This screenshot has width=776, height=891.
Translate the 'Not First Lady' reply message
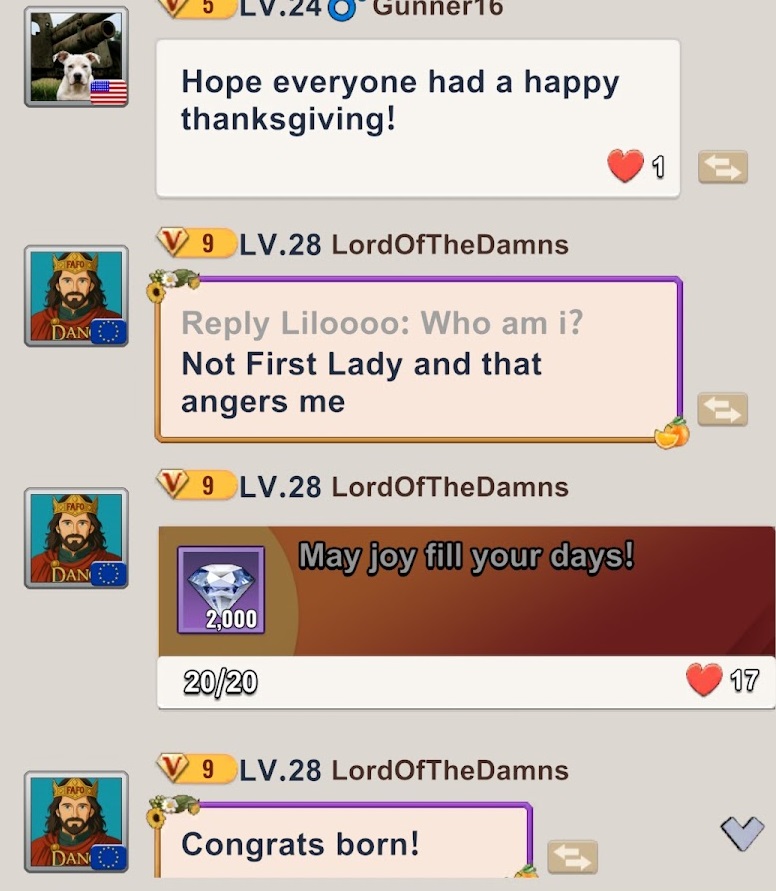pyautogui.click(x=722, y=409)
